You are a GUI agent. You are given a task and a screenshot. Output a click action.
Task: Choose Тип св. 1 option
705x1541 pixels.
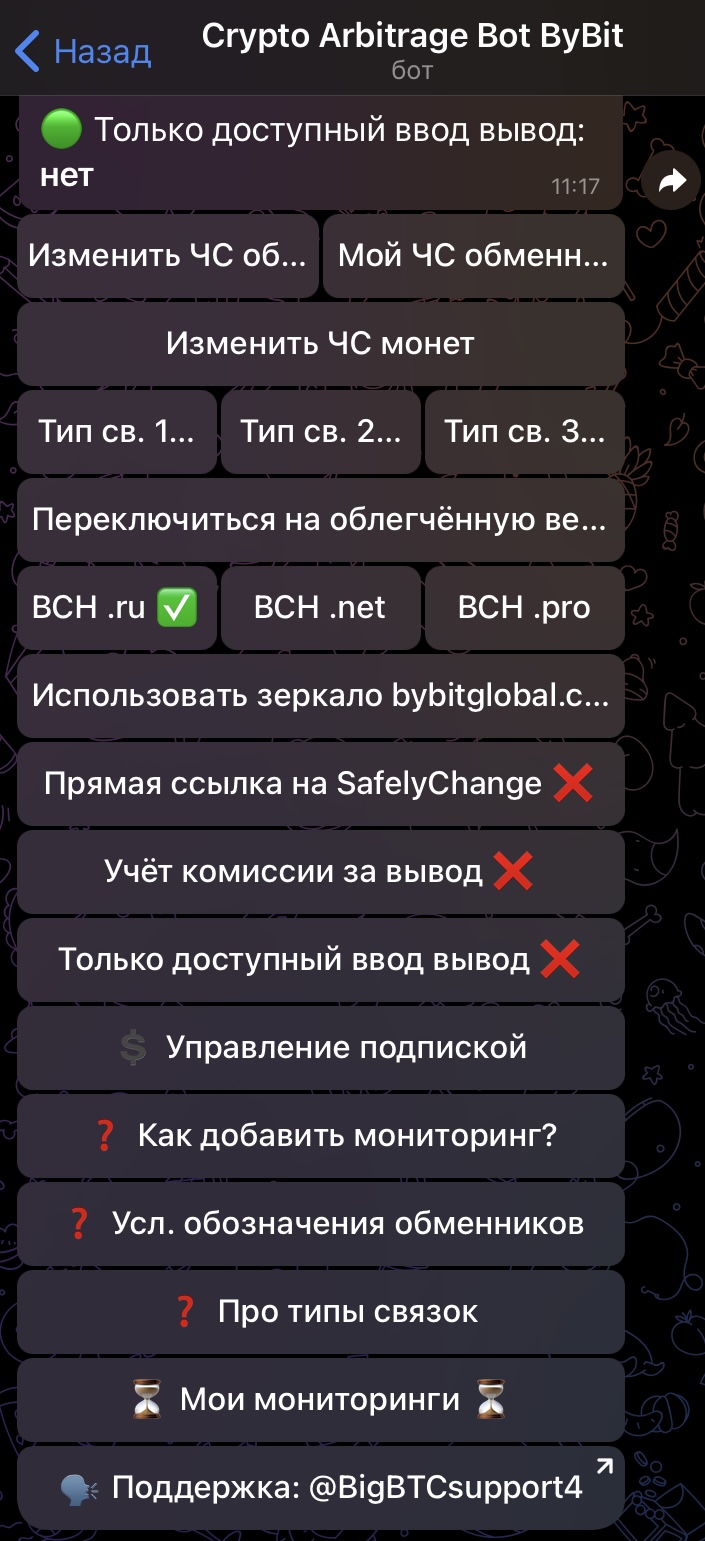tap(117, 432)
